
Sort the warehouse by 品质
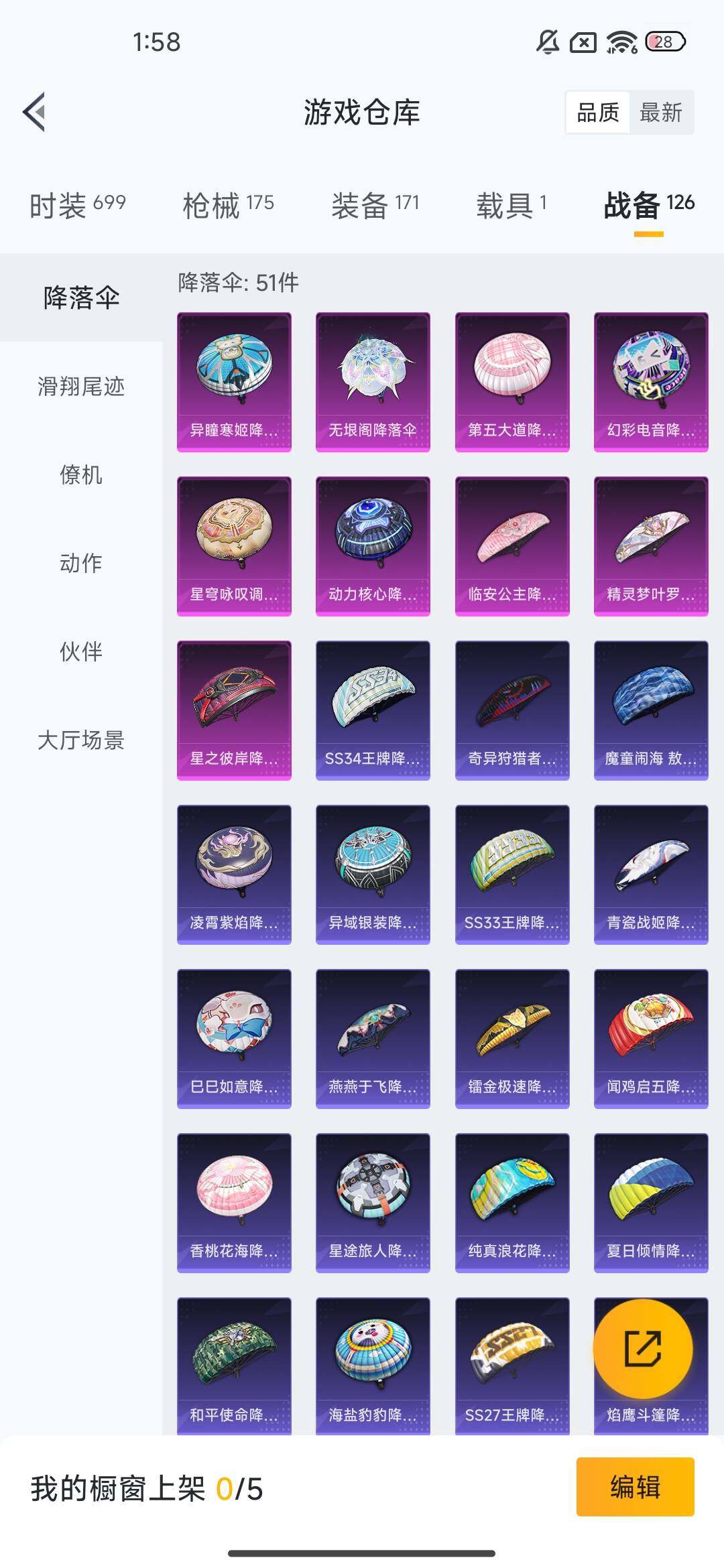[x=598, y=113]
